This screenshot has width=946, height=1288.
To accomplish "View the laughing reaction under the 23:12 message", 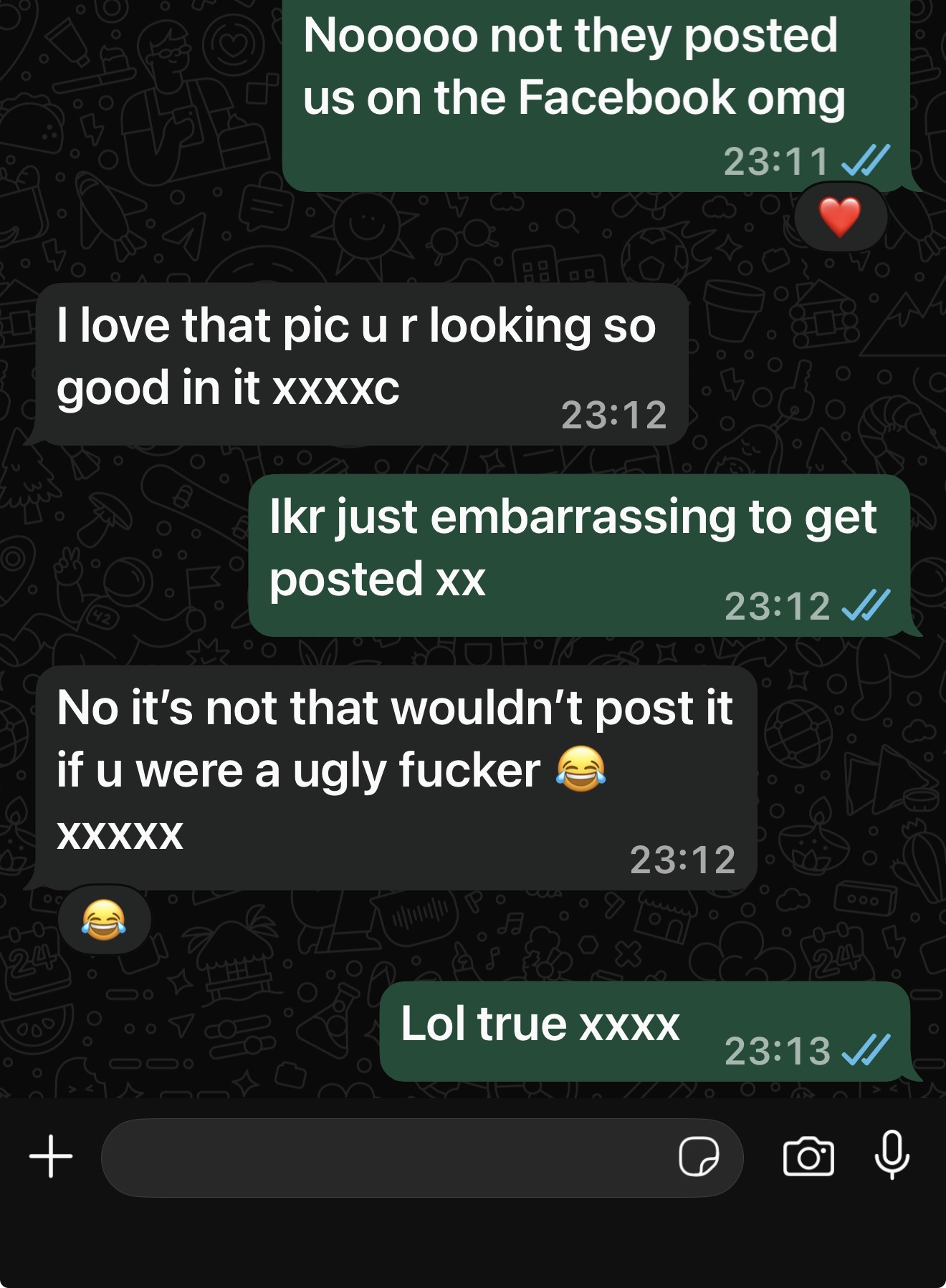I will (x=104, y=920).
